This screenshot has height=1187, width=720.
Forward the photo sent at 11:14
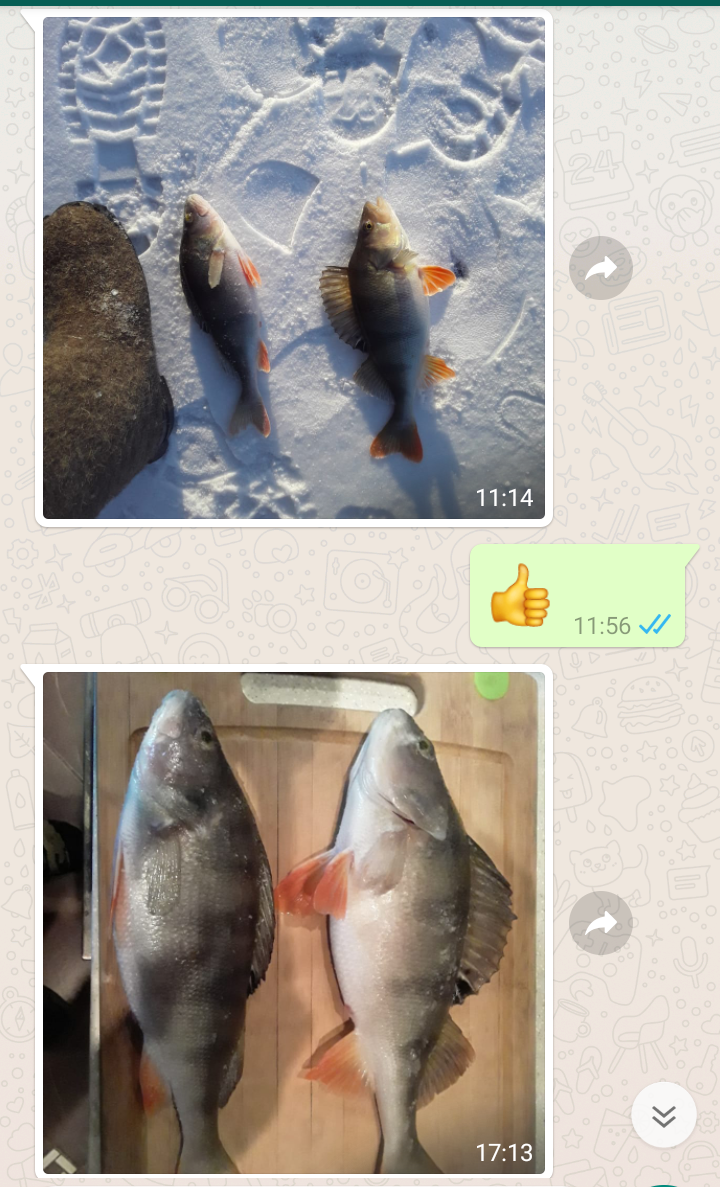click(601, 268)
